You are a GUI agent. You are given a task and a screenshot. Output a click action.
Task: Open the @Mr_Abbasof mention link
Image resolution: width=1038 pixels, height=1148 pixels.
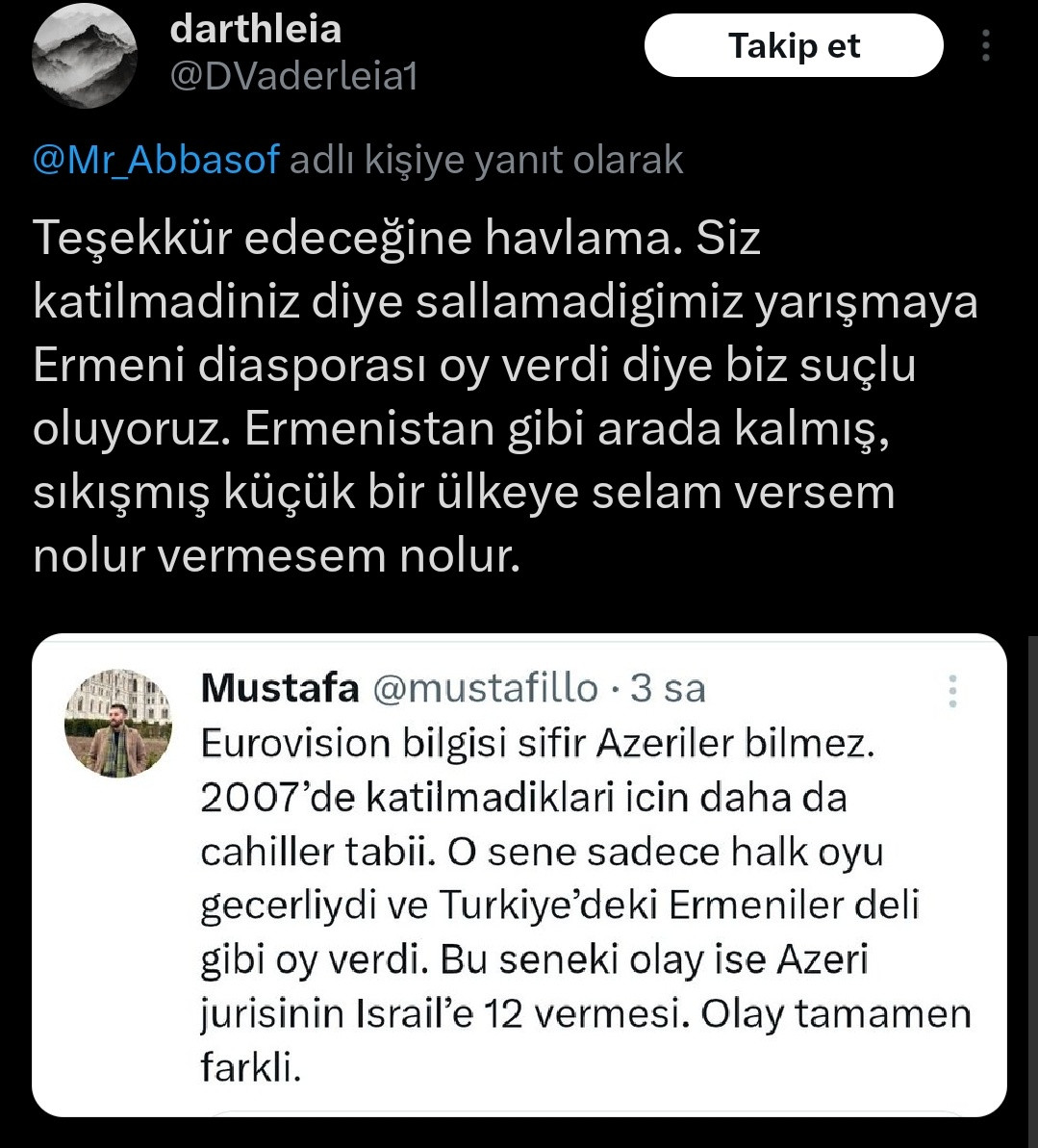[156, 160]
